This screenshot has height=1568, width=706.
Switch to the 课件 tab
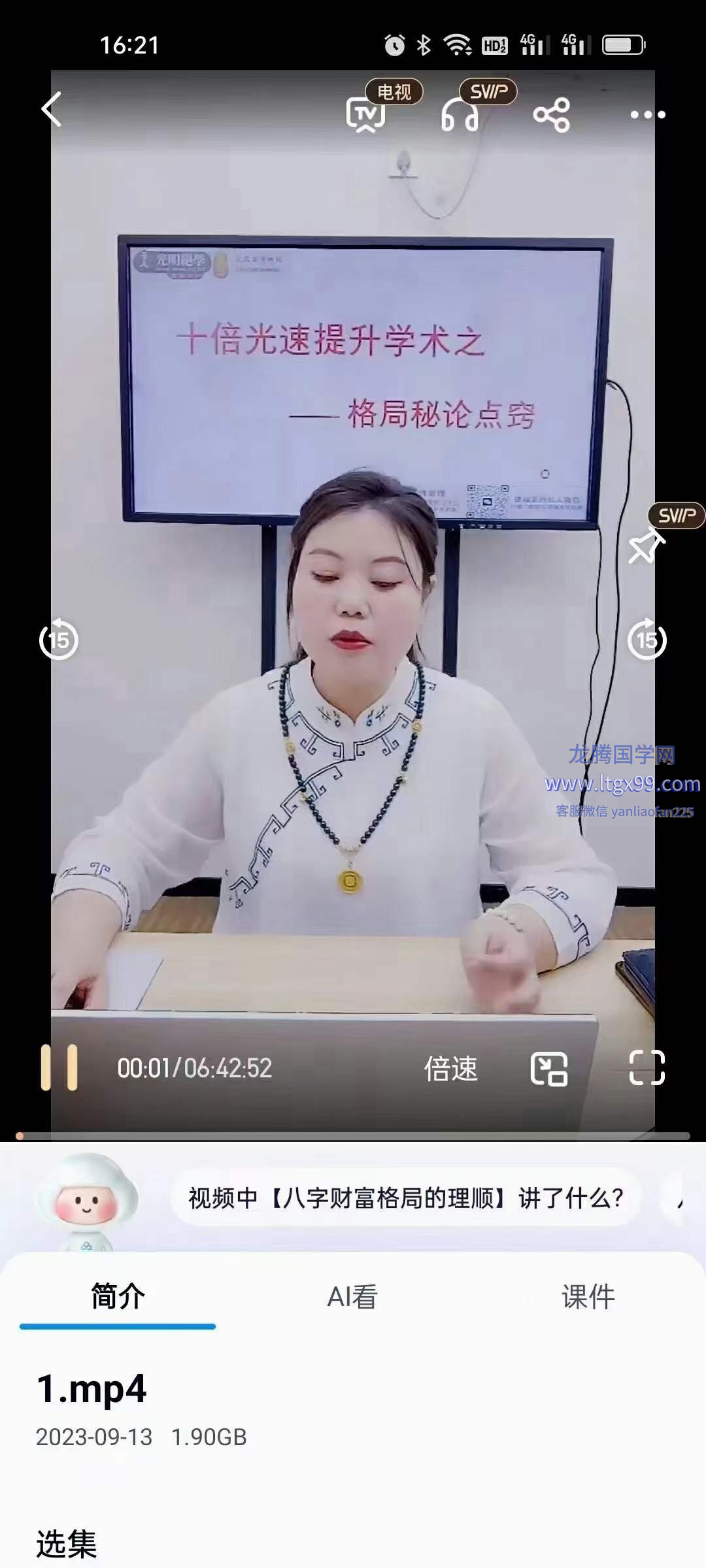(588, 1296)
